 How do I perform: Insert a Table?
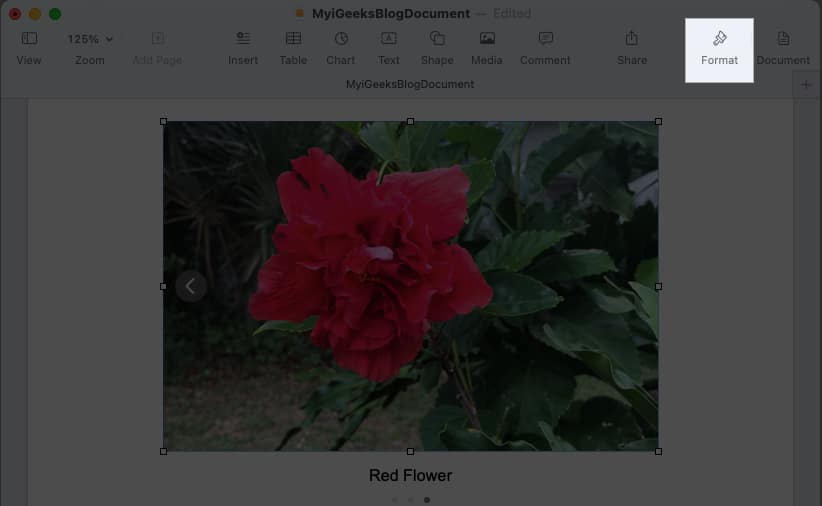pos(293,47)
